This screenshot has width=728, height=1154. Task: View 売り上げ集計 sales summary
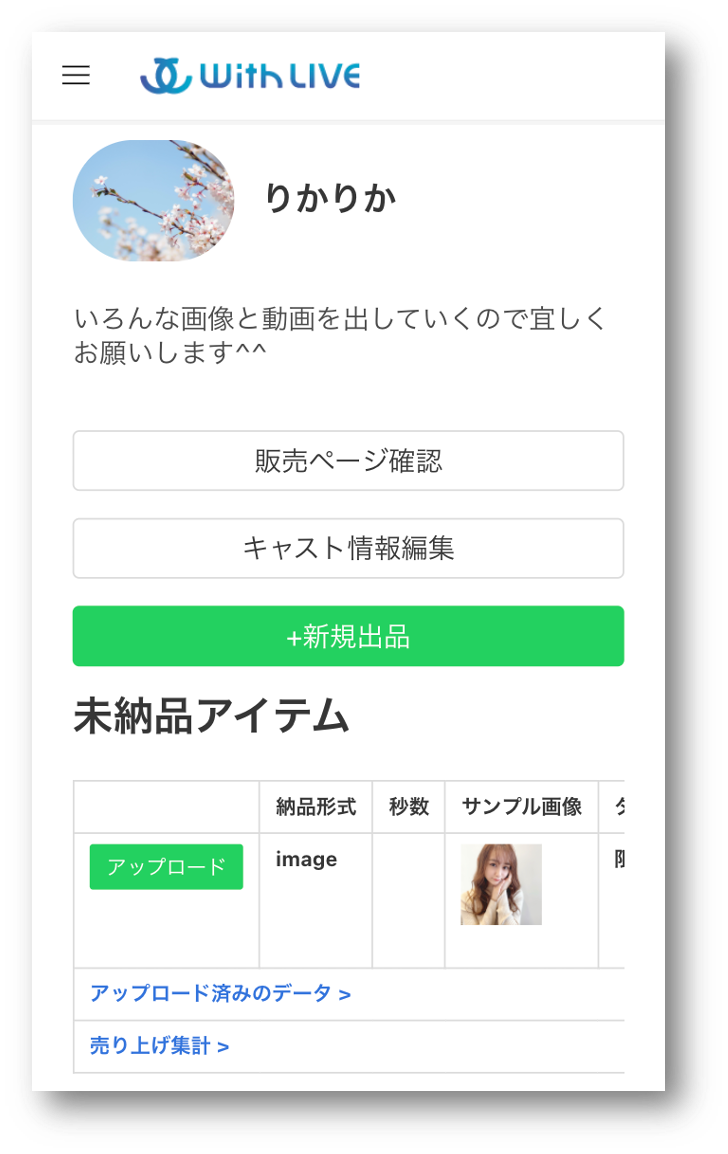159,1046
